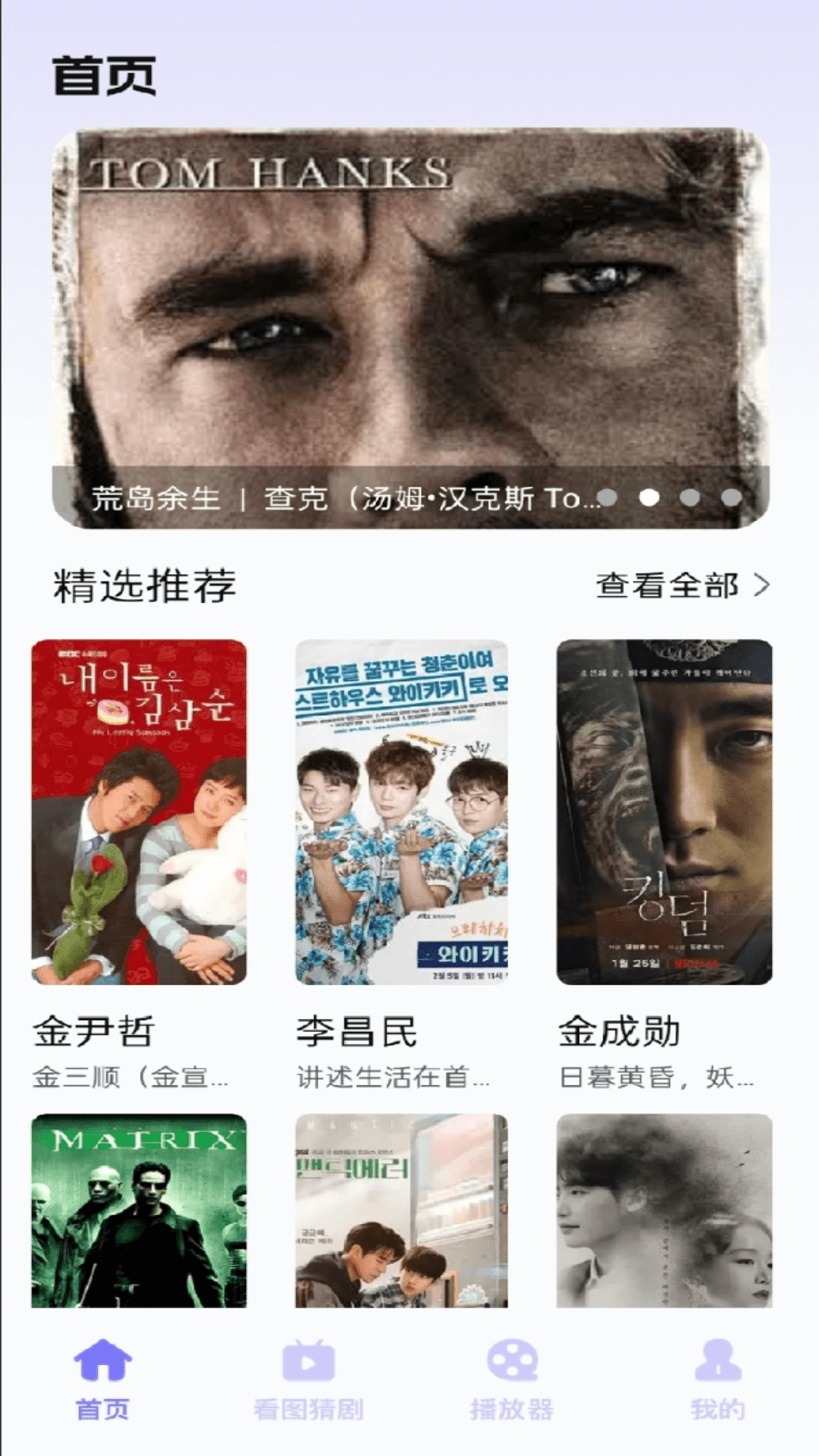The width and height of the screenshot is (819, 1456).
Task: Click the house icon above 首页 label
Action: [103, 1363]
